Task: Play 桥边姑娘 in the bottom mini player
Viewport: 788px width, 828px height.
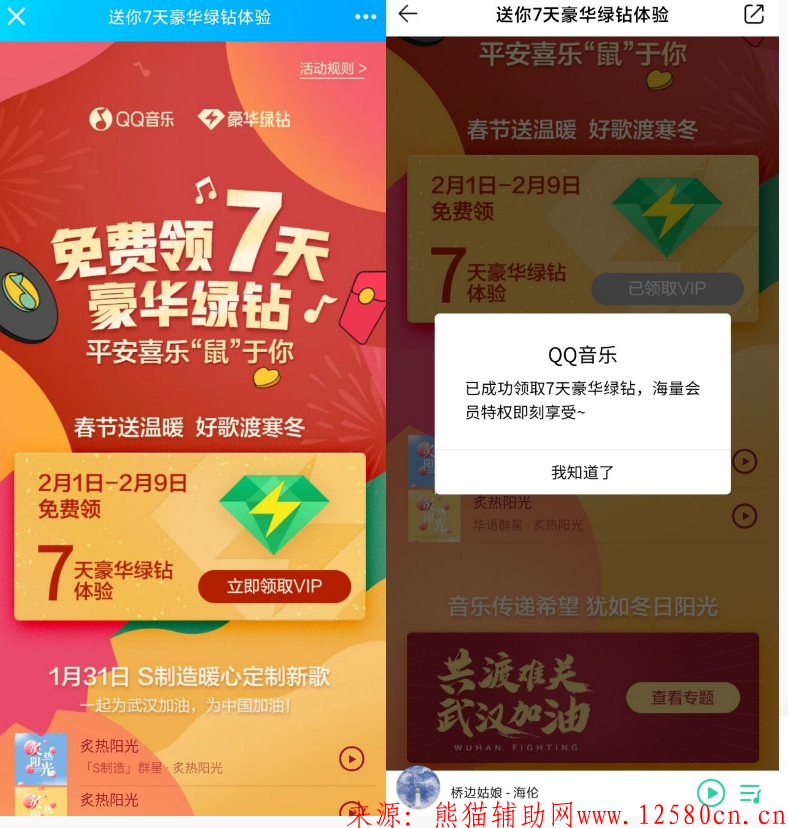Action: click(710, 793)
